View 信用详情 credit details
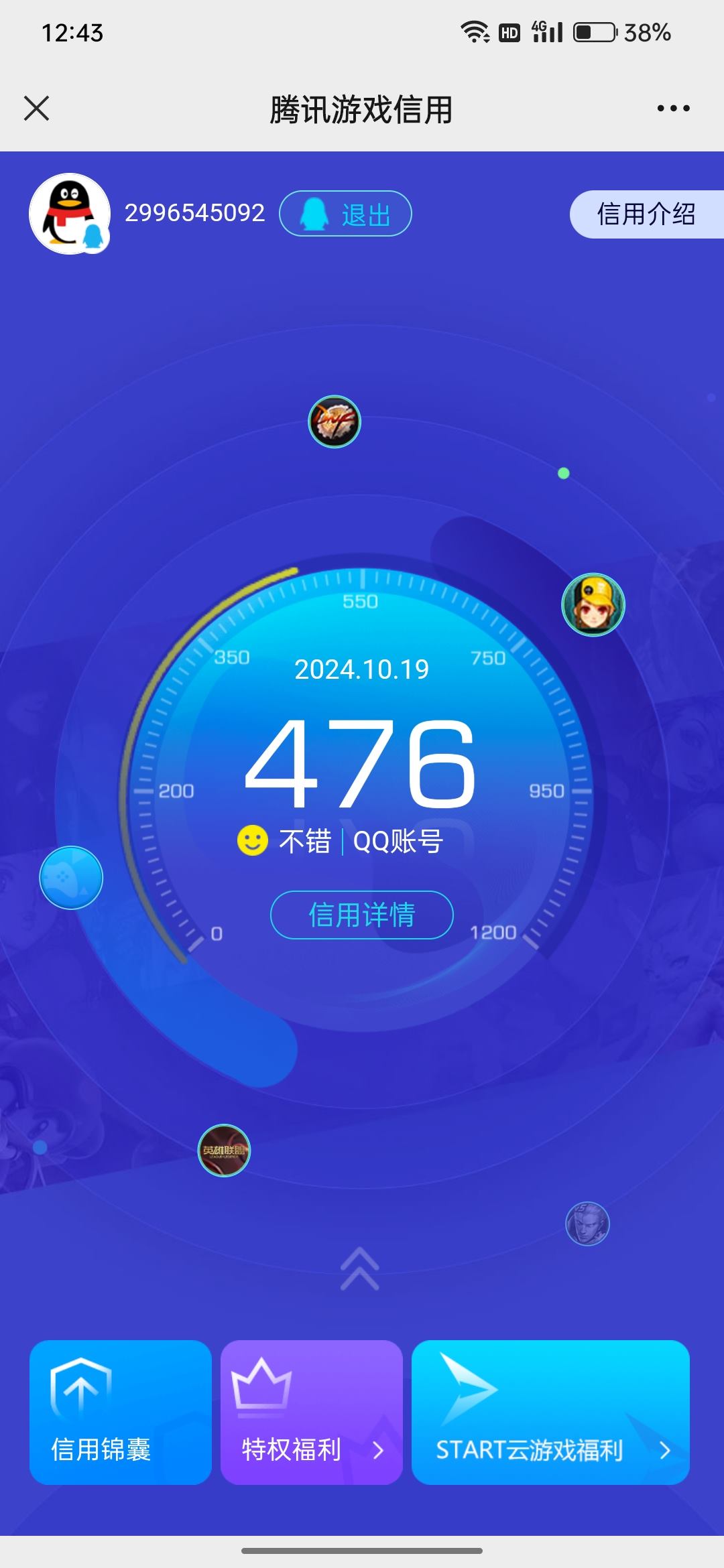The height and width of the screenshot is (1568, 724). pyautogui.click(x=361, y=915)
